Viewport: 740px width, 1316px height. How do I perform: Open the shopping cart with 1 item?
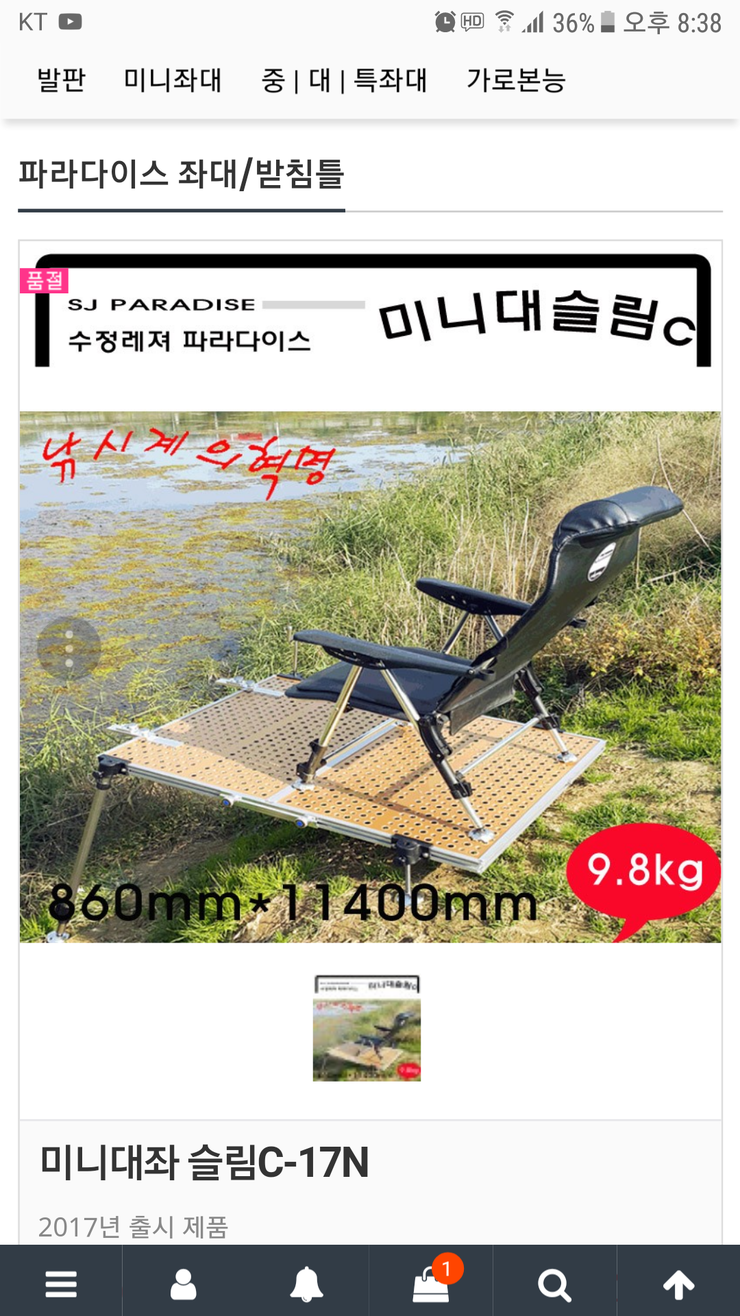pyautogui.click(x=432, y=1282)
